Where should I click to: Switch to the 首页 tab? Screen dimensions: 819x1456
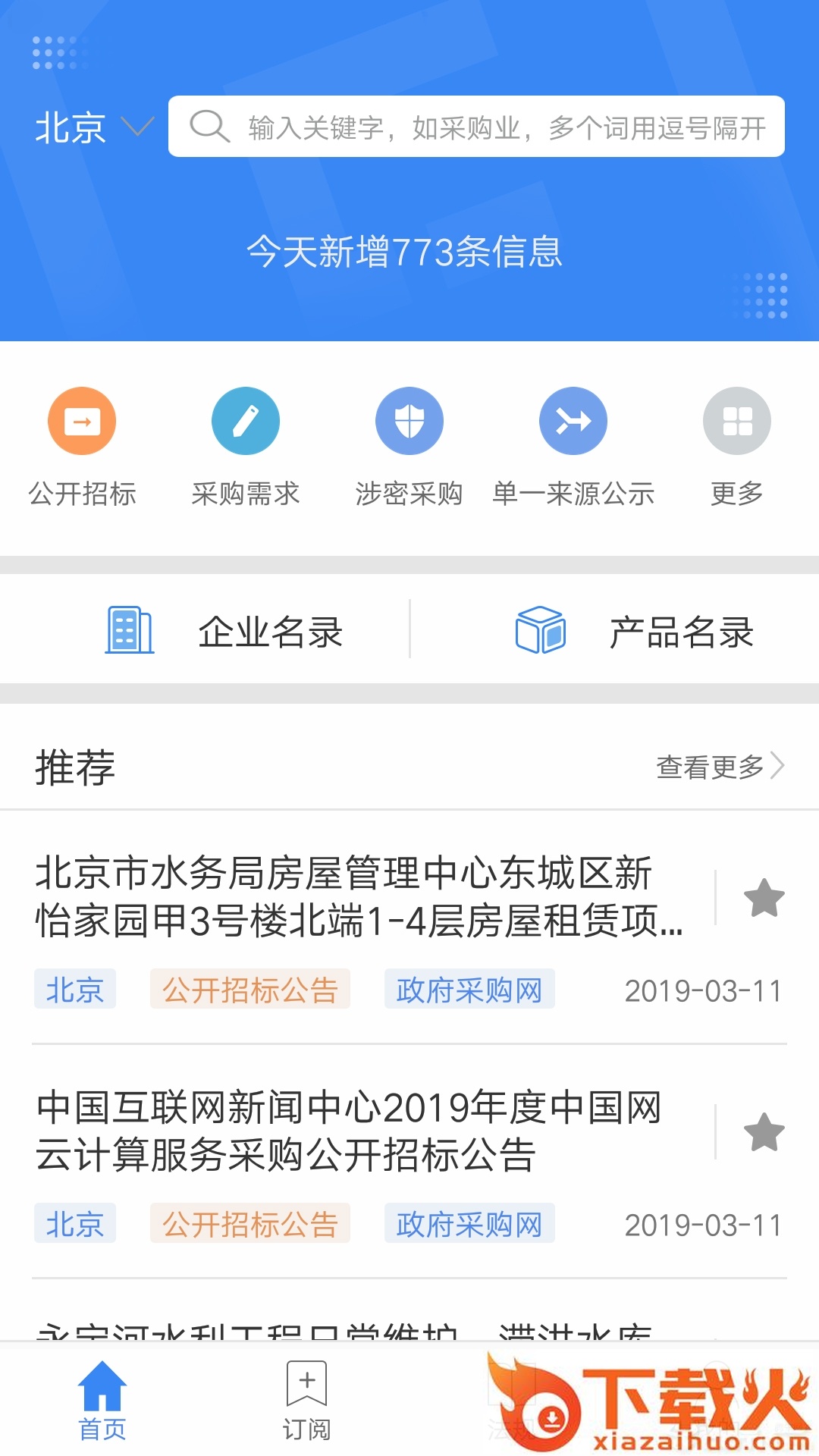[x=102, y=1400]
